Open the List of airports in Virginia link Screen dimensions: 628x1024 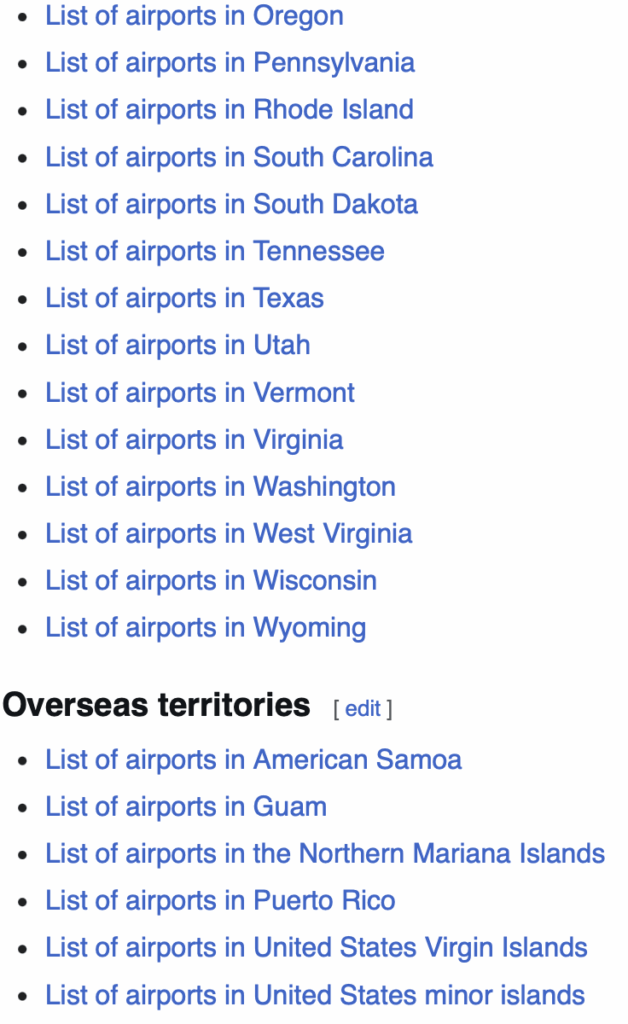194,439
